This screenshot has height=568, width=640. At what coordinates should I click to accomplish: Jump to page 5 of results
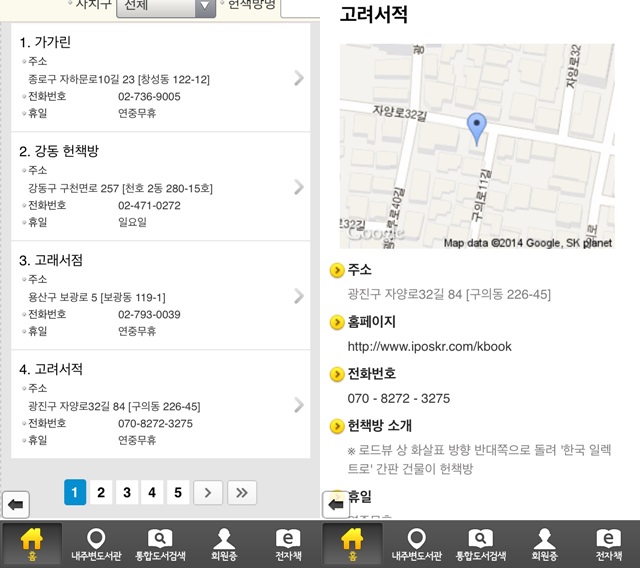point(178,492)
